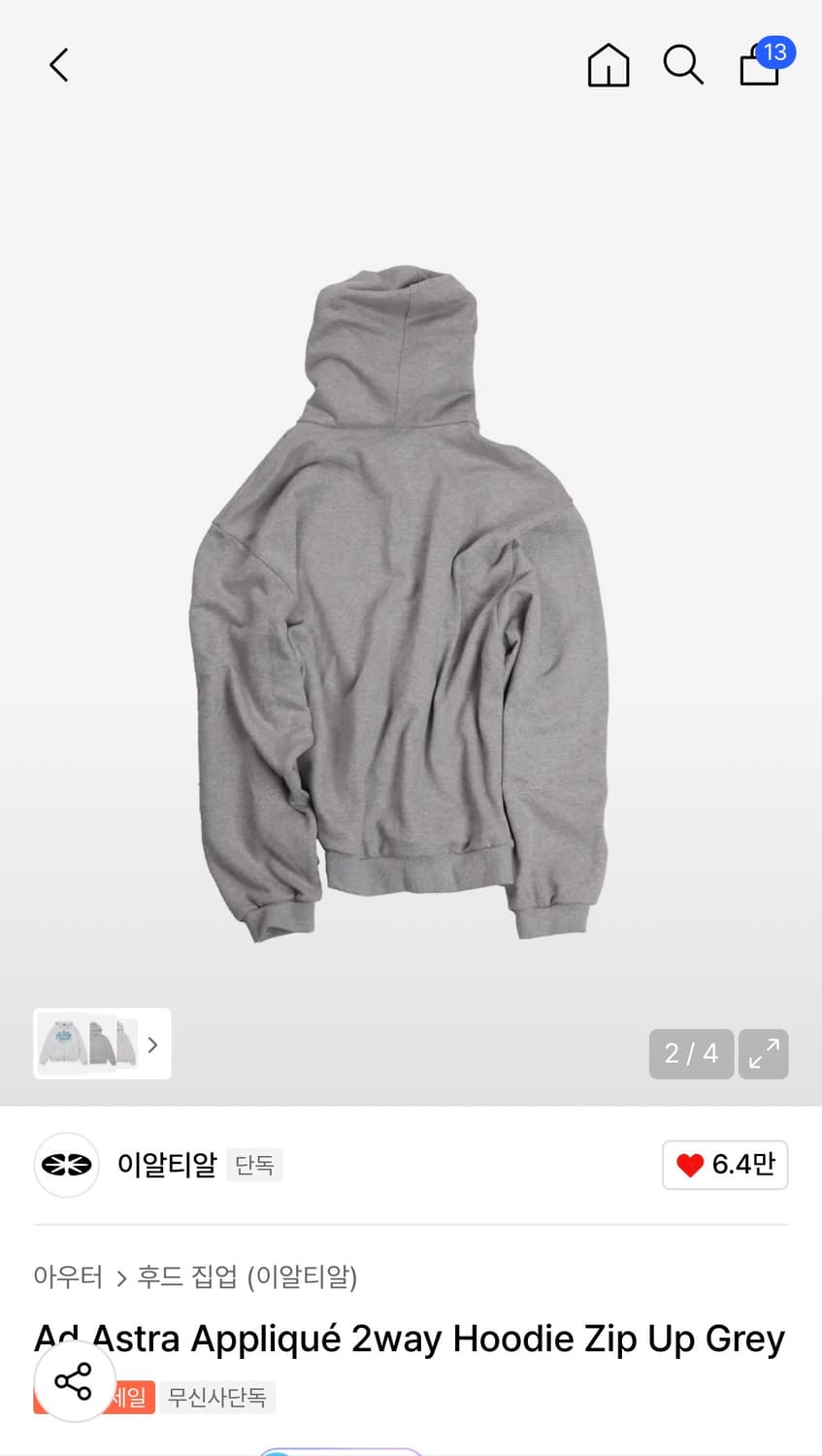Tap the 이알티알 brand logo icon

coord(66,1165)
